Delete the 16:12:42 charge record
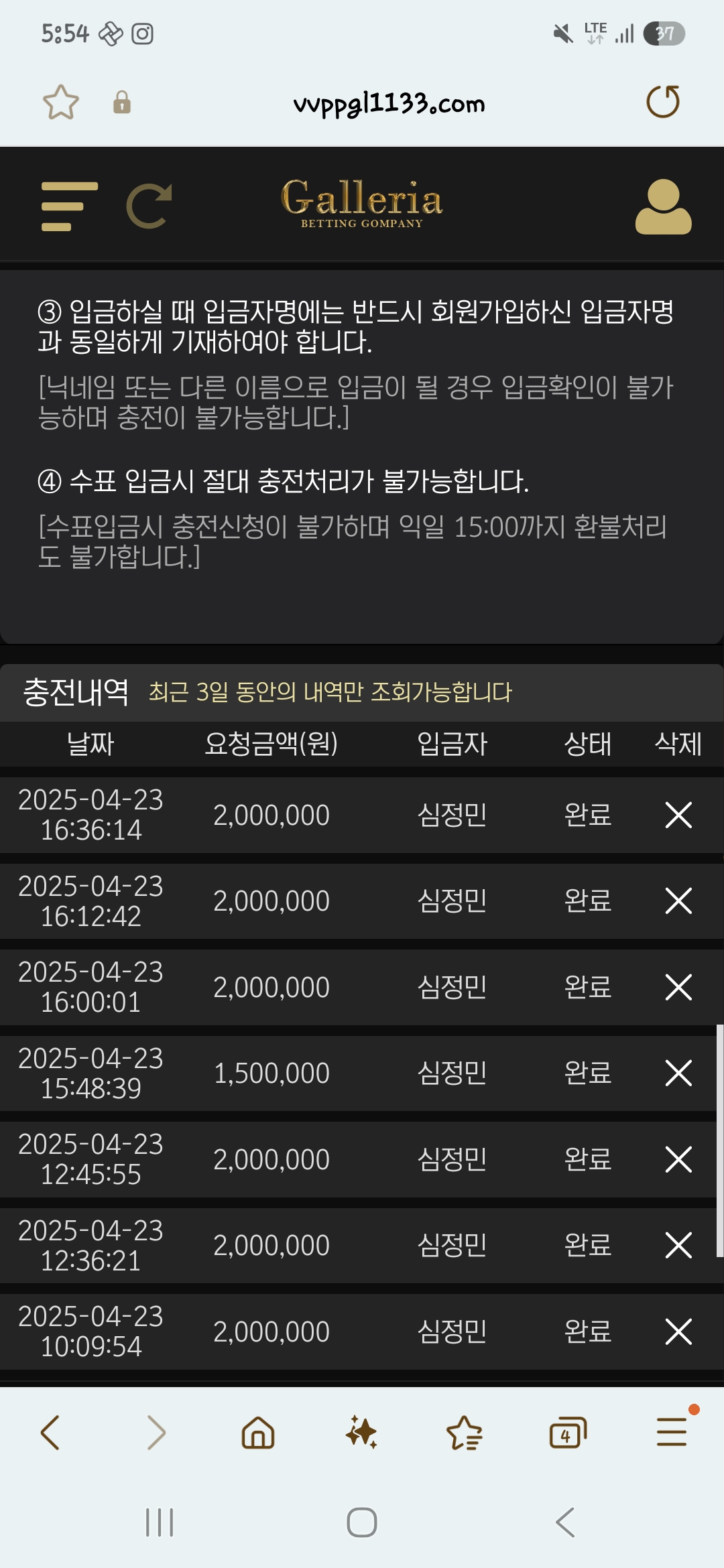Viewport: 724px width, 1568px height. point(678,901)
